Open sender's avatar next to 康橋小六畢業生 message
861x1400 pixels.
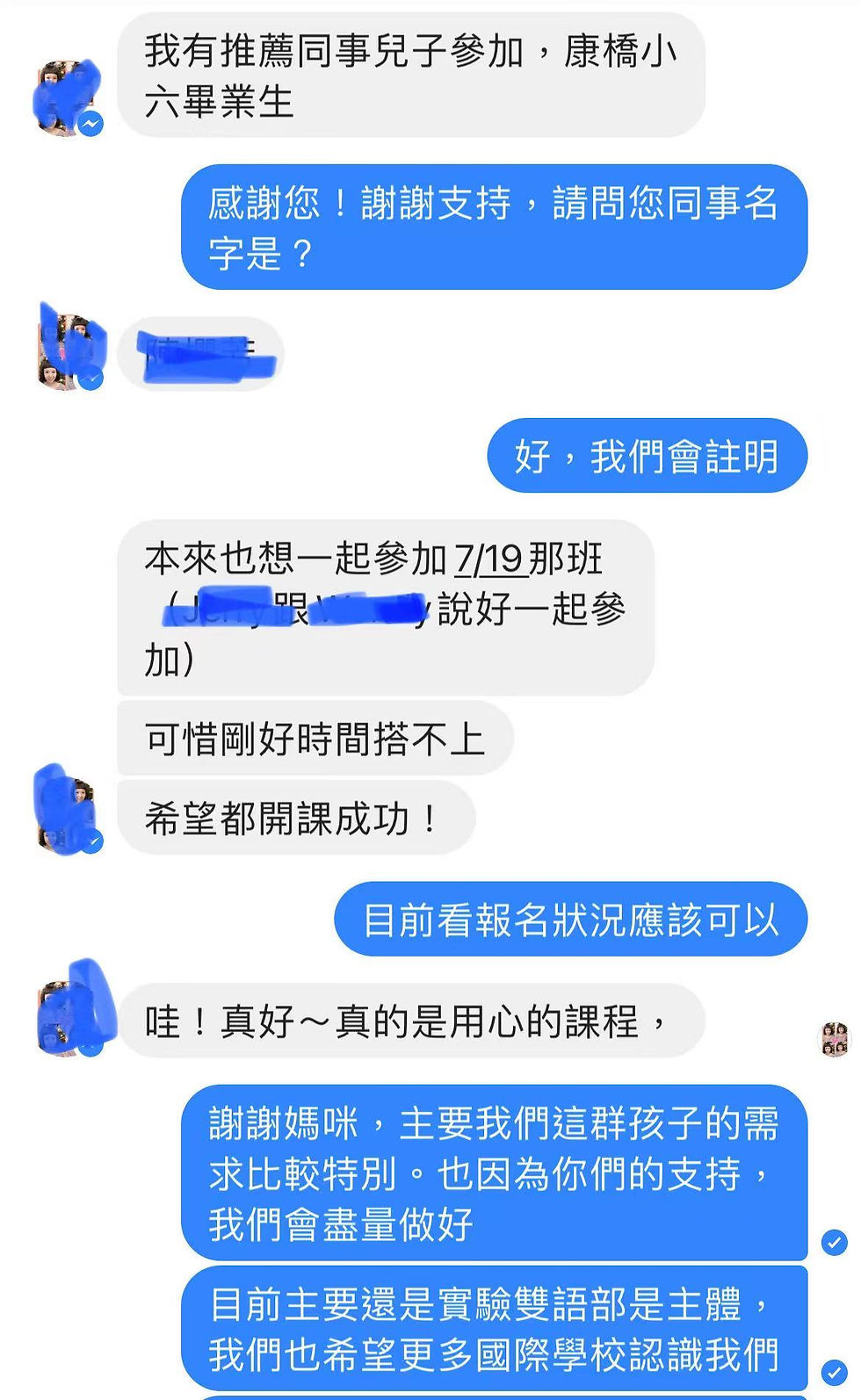pyautogui.click(x=67, y=98)
